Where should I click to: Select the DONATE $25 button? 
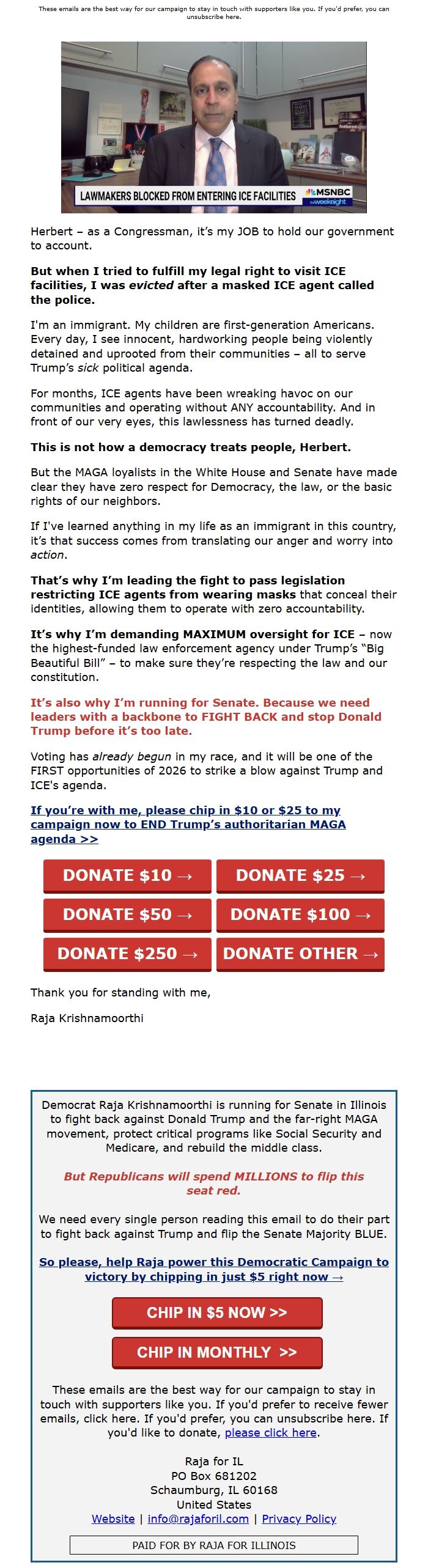pyautogui.click(x=300, y=875)
